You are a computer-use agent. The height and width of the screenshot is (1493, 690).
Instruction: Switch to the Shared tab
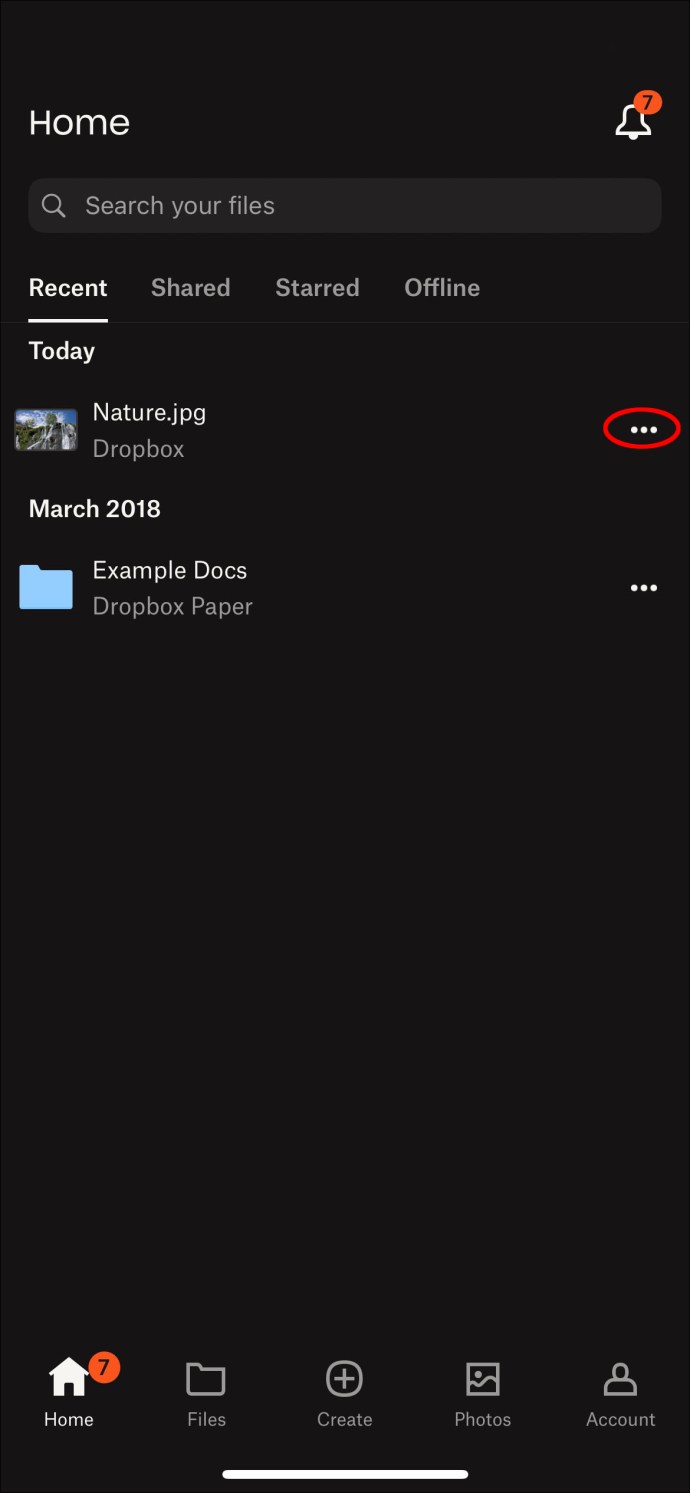[x=190, y=288]
